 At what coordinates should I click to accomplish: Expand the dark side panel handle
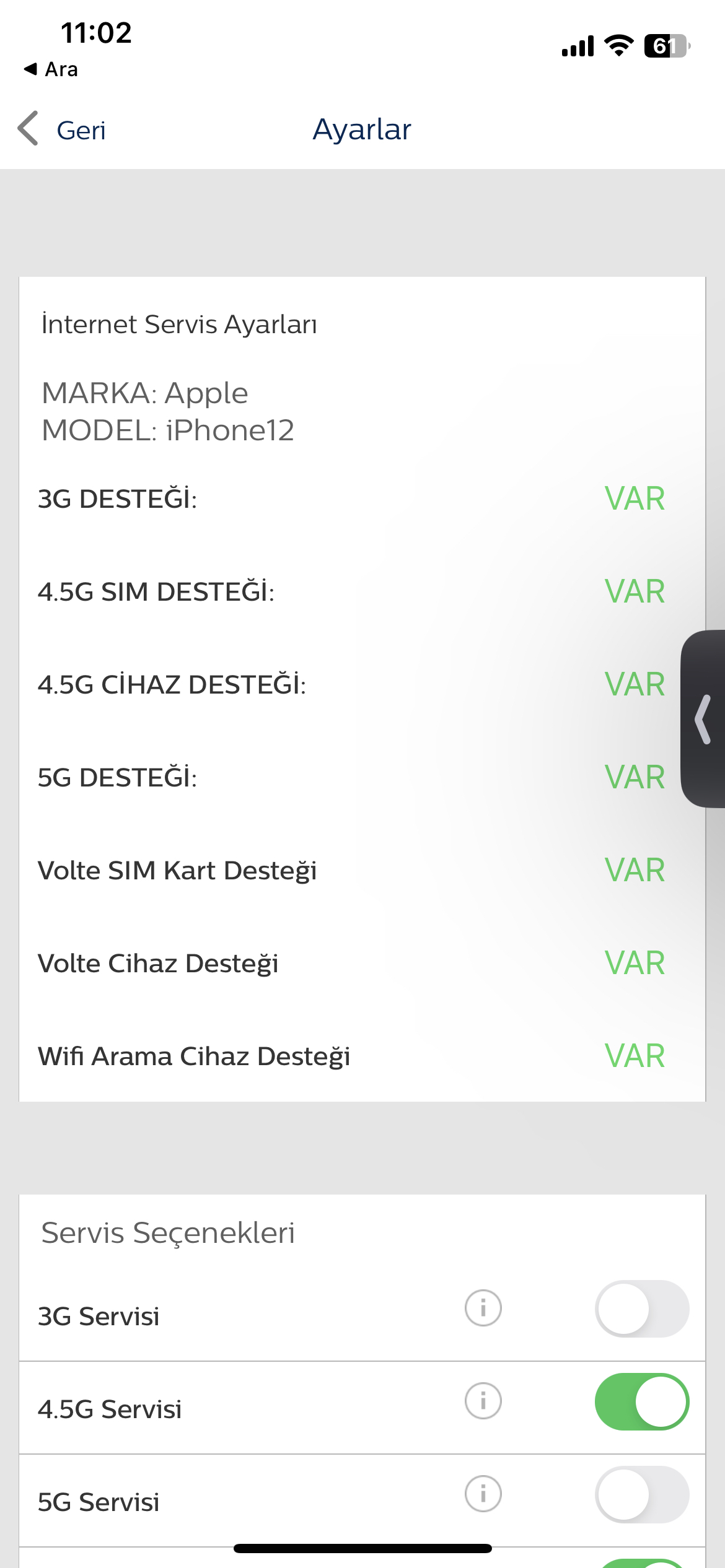click(703, 719)
